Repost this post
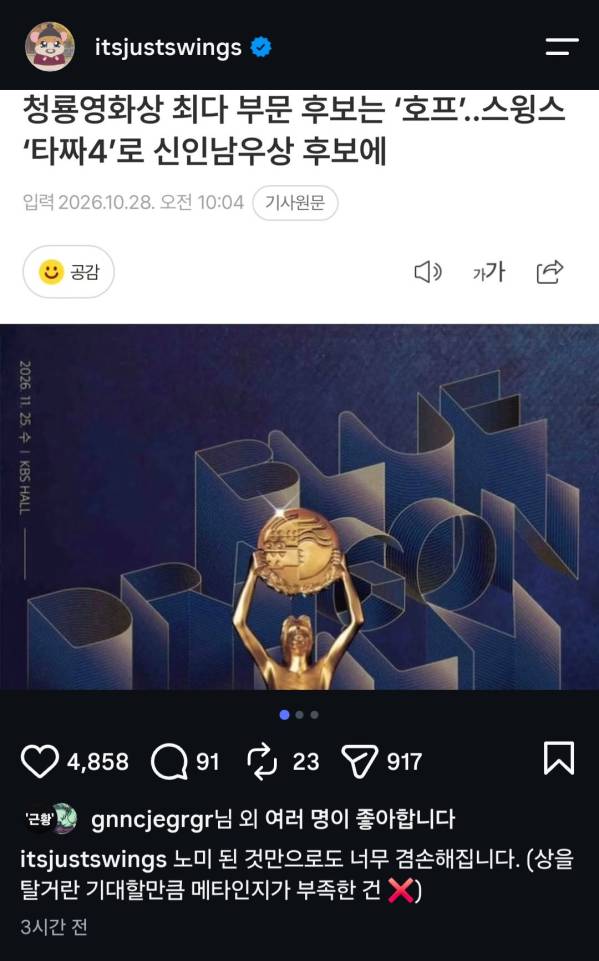The height and width of the screenshot is (961, 599). [262, 761]
